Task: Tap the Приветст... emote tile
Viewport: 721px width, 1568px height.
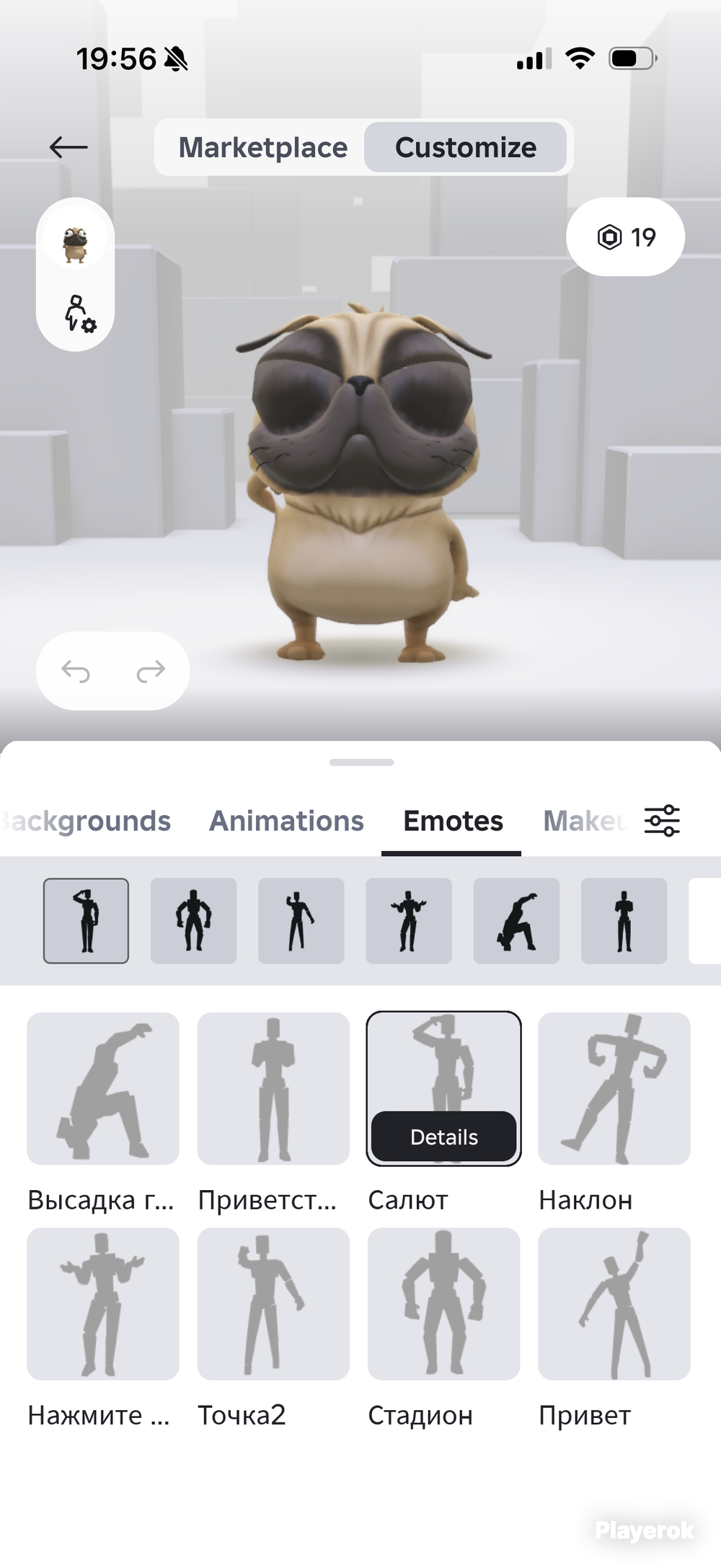Action: pos(273,1088)
